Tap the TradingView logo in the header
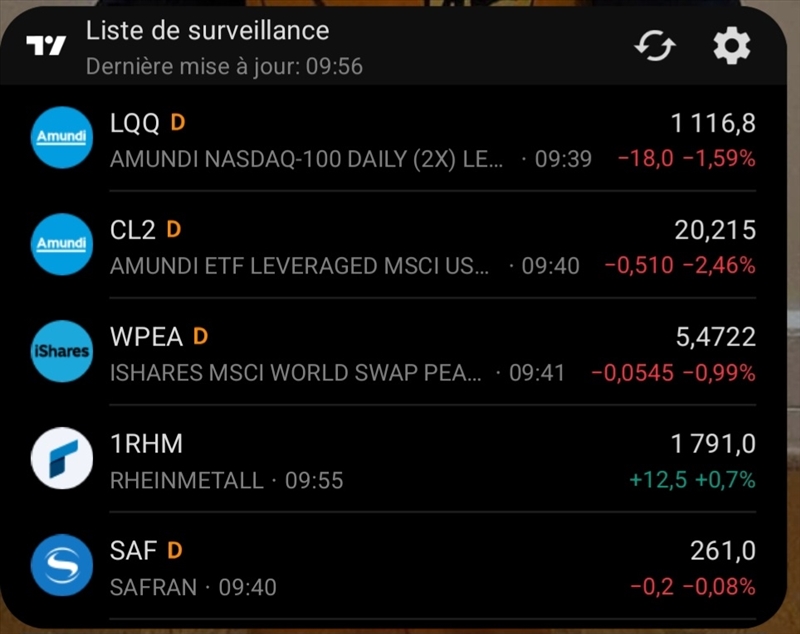Screen dimensions: 800x634 [46, 46]
